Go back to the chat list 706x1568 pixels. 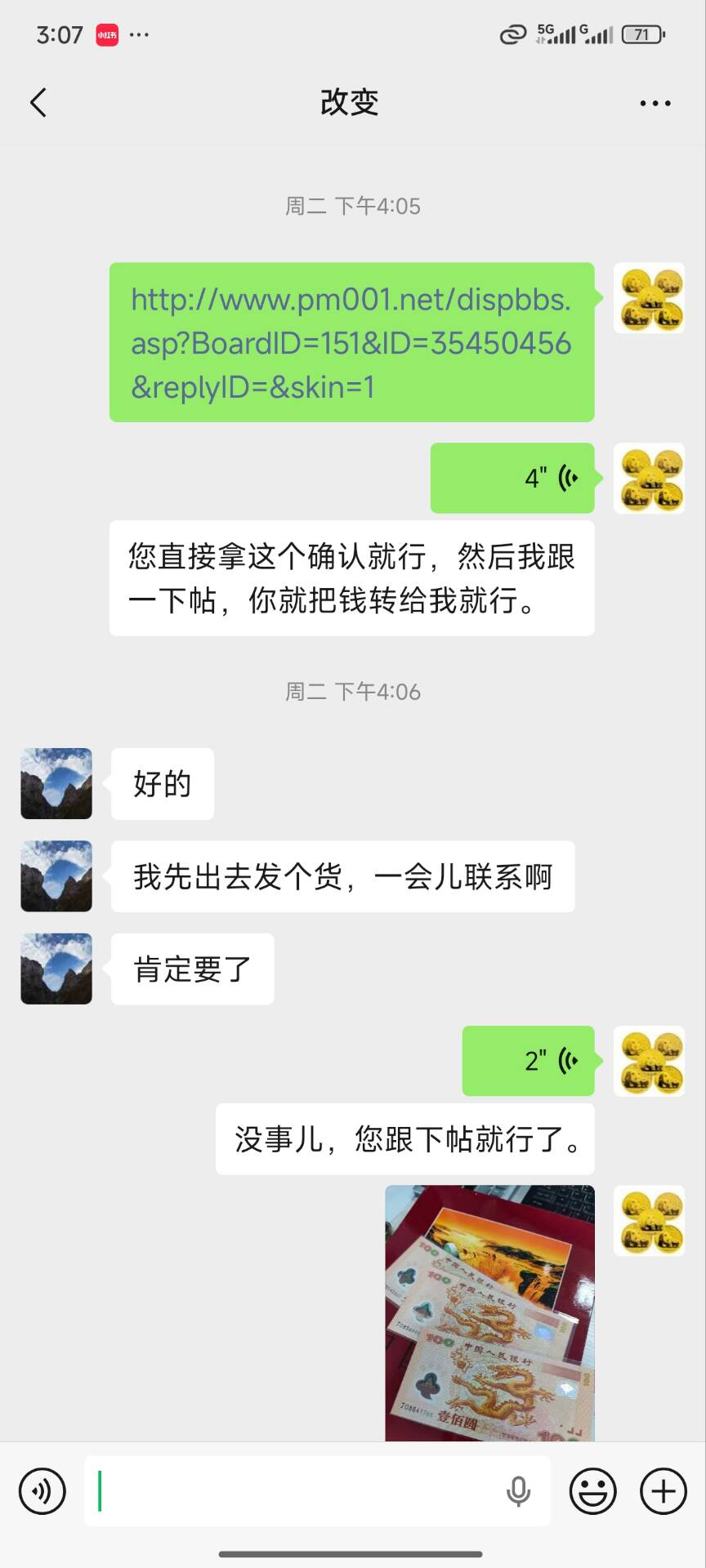pos(38,103)
